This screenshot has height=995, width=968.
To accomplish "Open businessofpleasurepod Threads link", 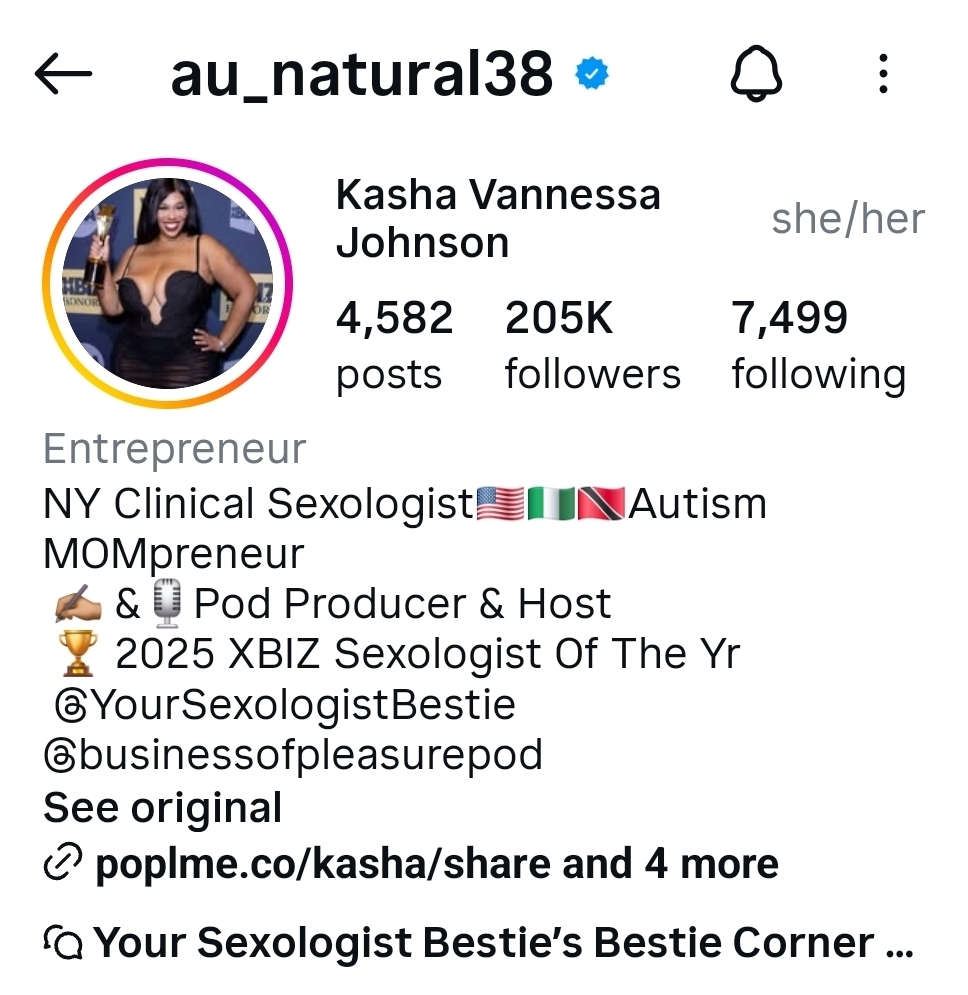I will coord(293,755).
